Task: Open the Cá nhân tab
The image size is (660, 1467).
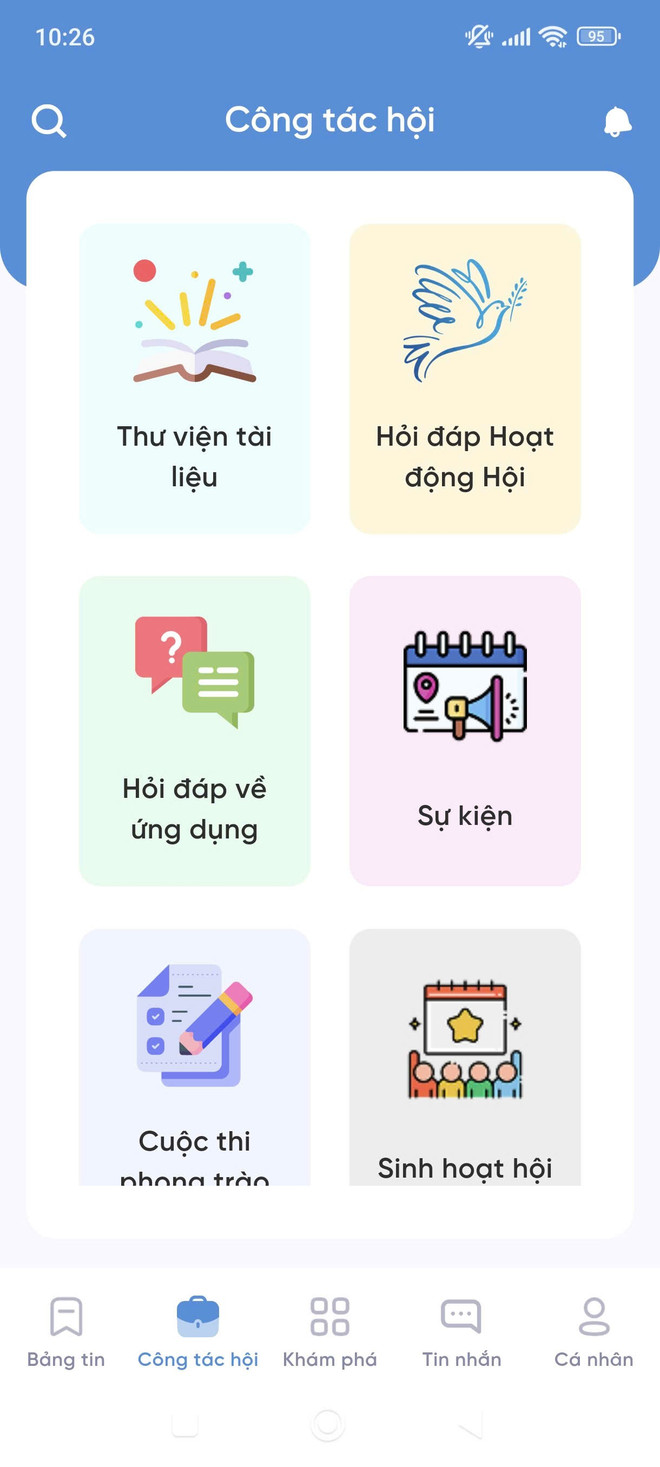Action: (x=594, y=1332)
